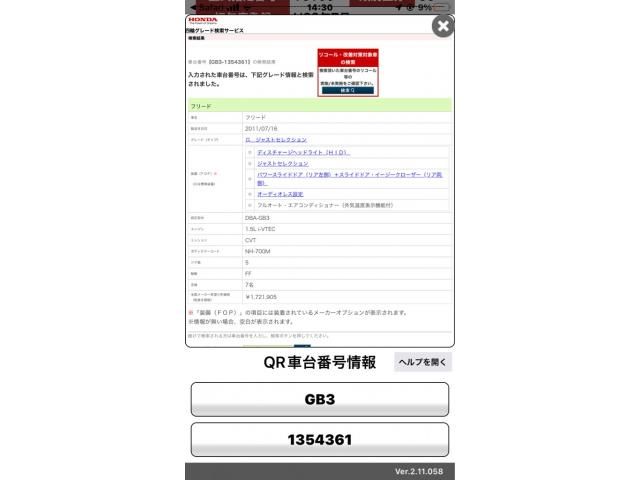Open the ジャストセレクション option link
640x480 pixels.
coord(283,162)
